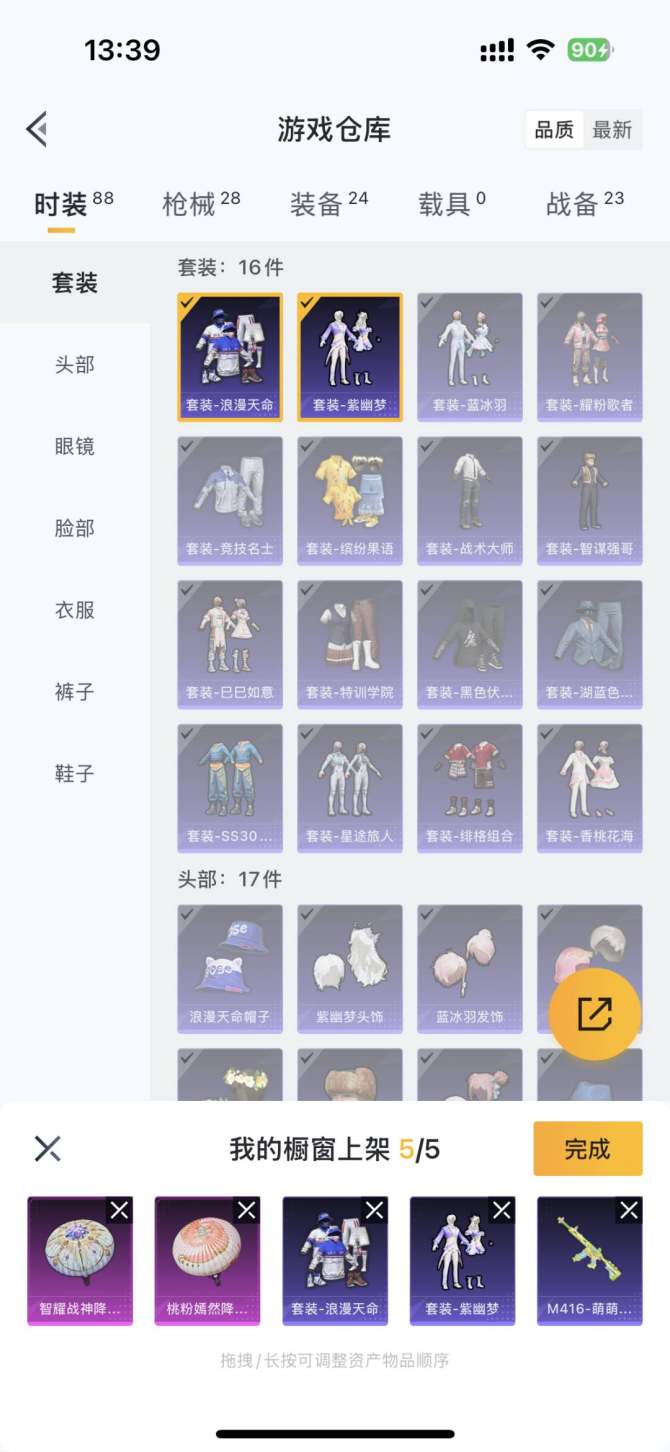Close the 我的橱窗上架 panel
670x1452 pixels.
48,1148
